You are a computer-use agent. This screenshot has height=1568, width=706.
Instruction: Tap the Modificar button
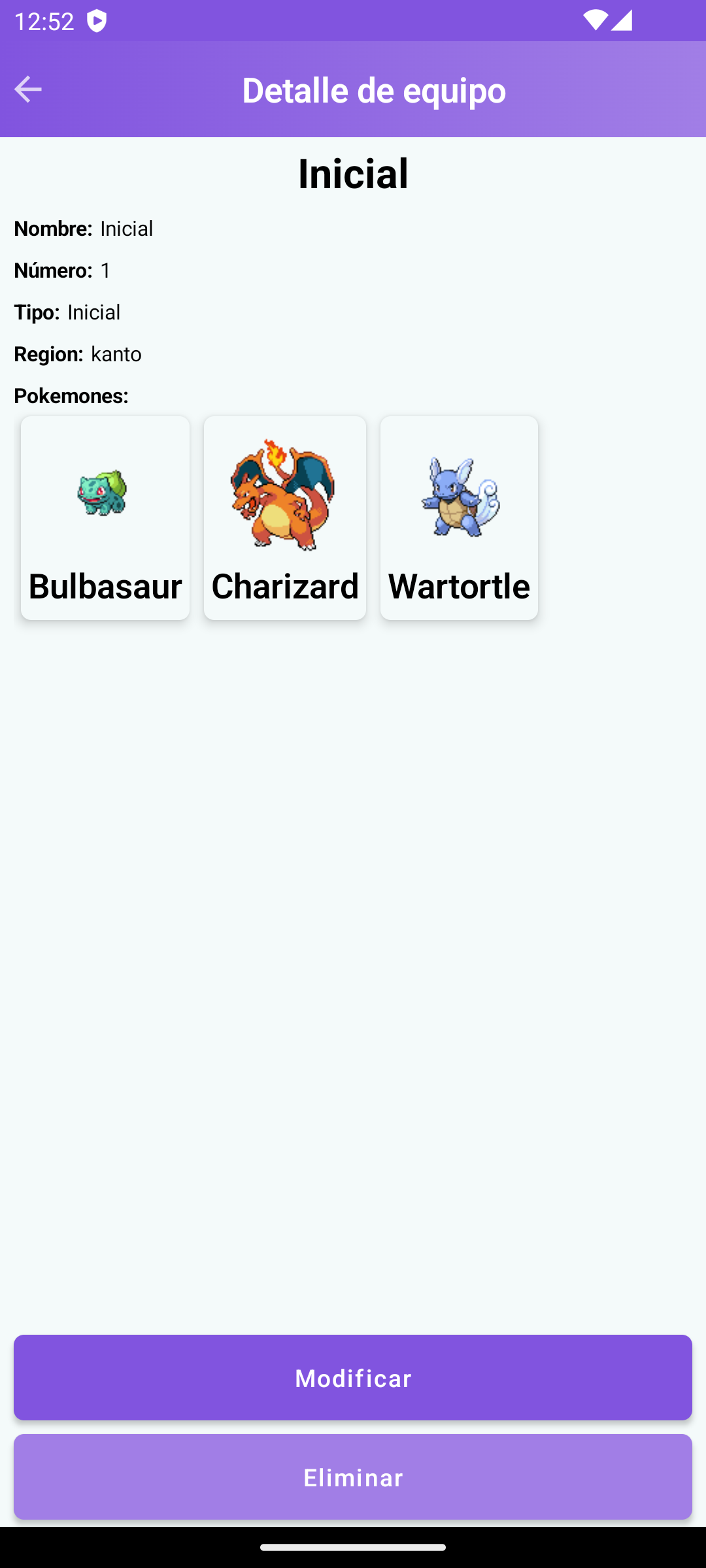pyautogui.click(x=353, y=1377)
